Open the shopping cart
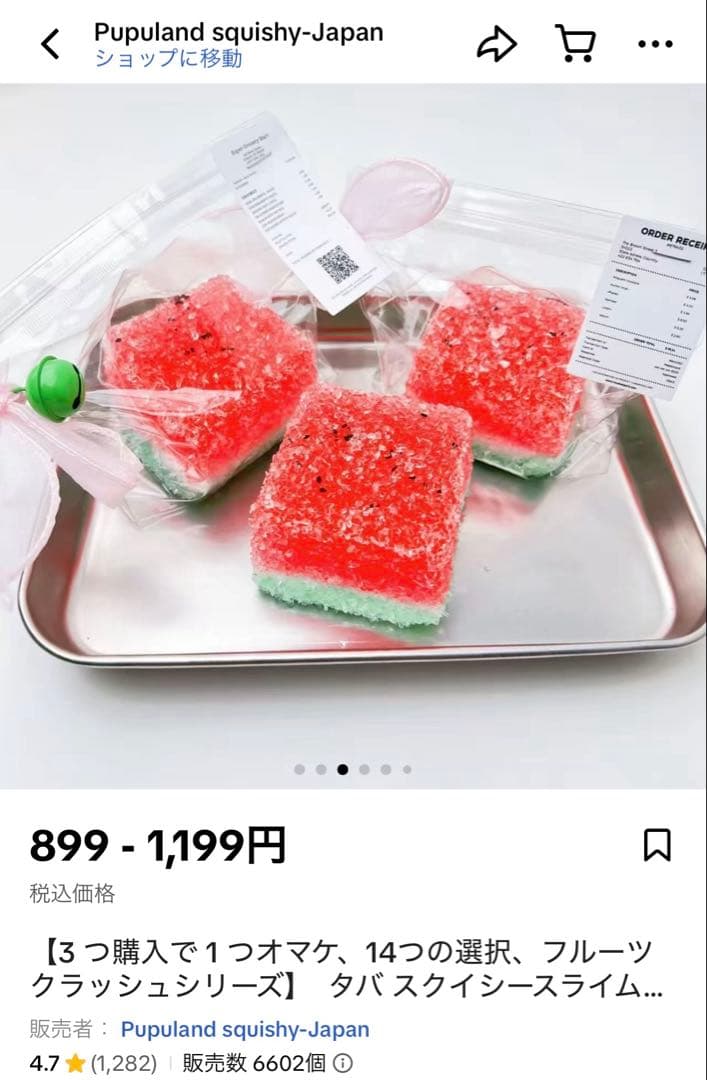707x1080 pixels. pos(575,43)
